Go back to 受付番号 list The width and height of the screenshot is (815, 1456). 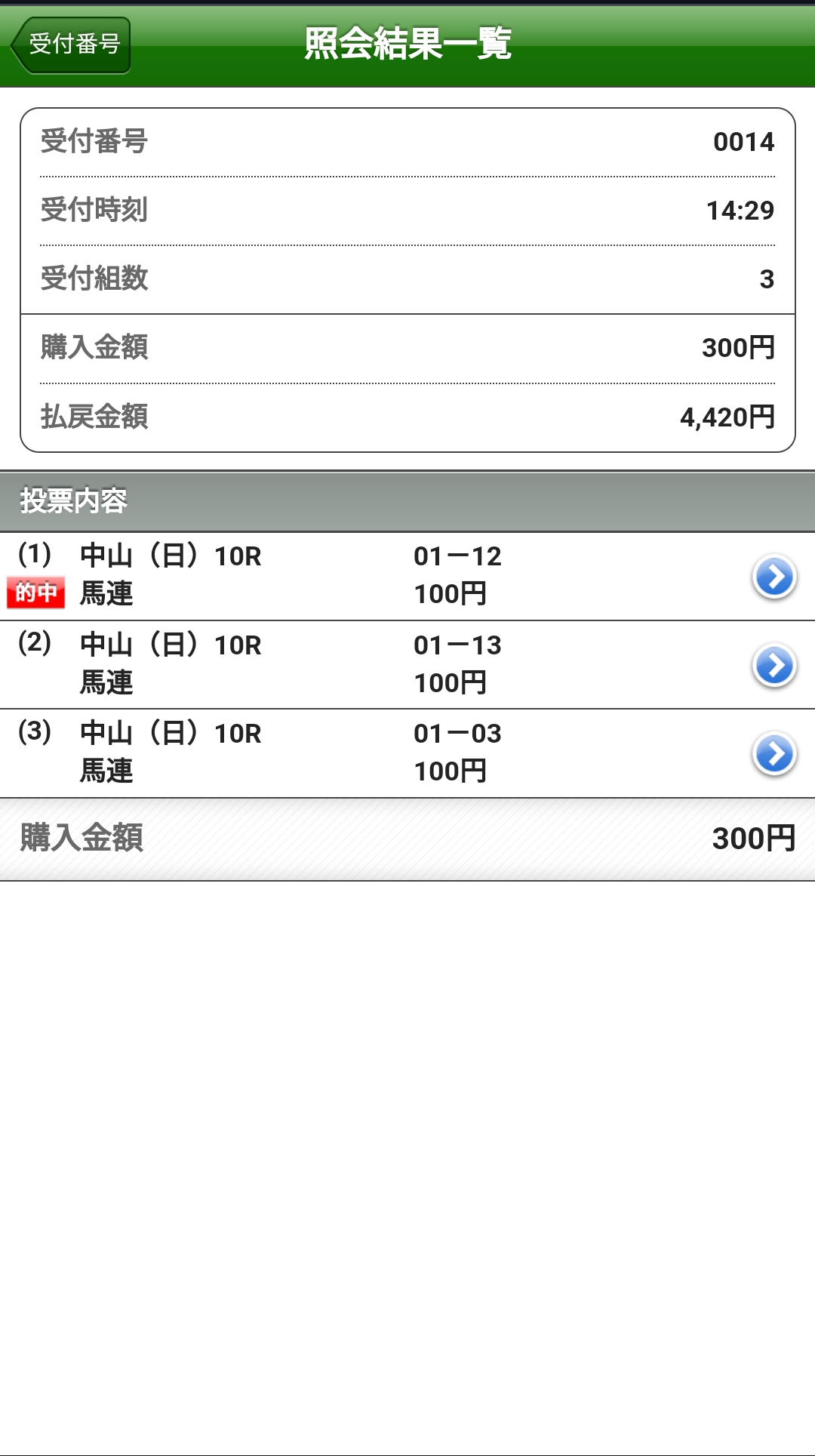(x=71, y=45)
